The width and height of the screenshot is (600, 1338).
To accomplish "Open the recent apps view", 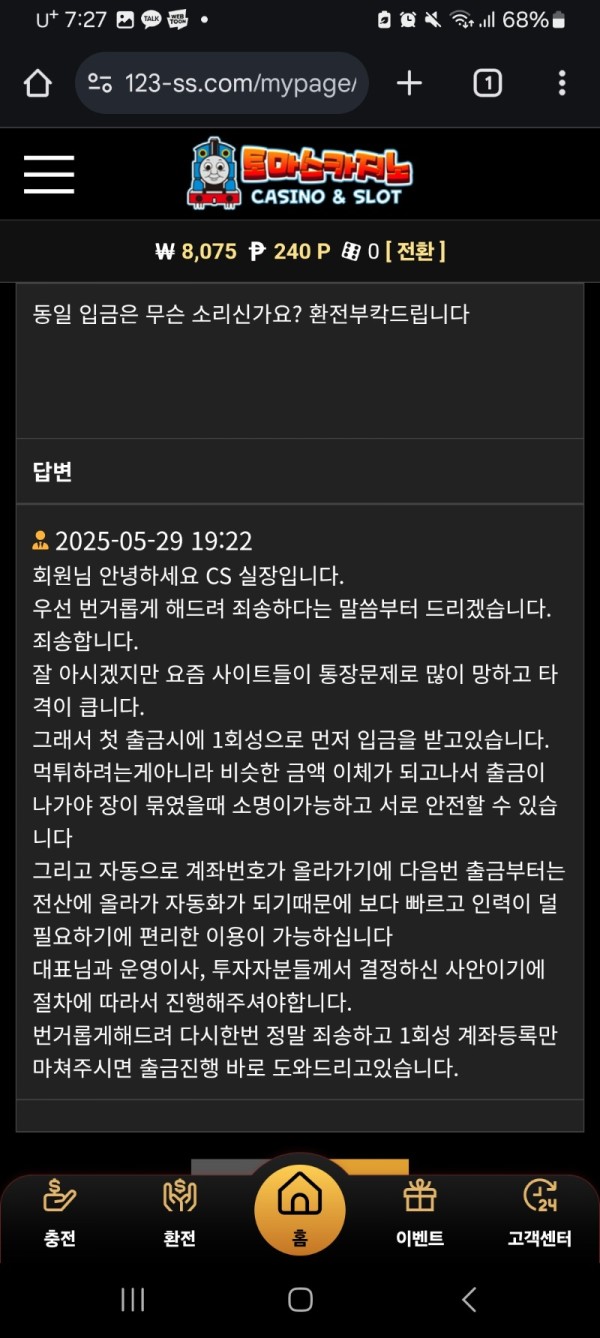I will (x=132, y=1299).
